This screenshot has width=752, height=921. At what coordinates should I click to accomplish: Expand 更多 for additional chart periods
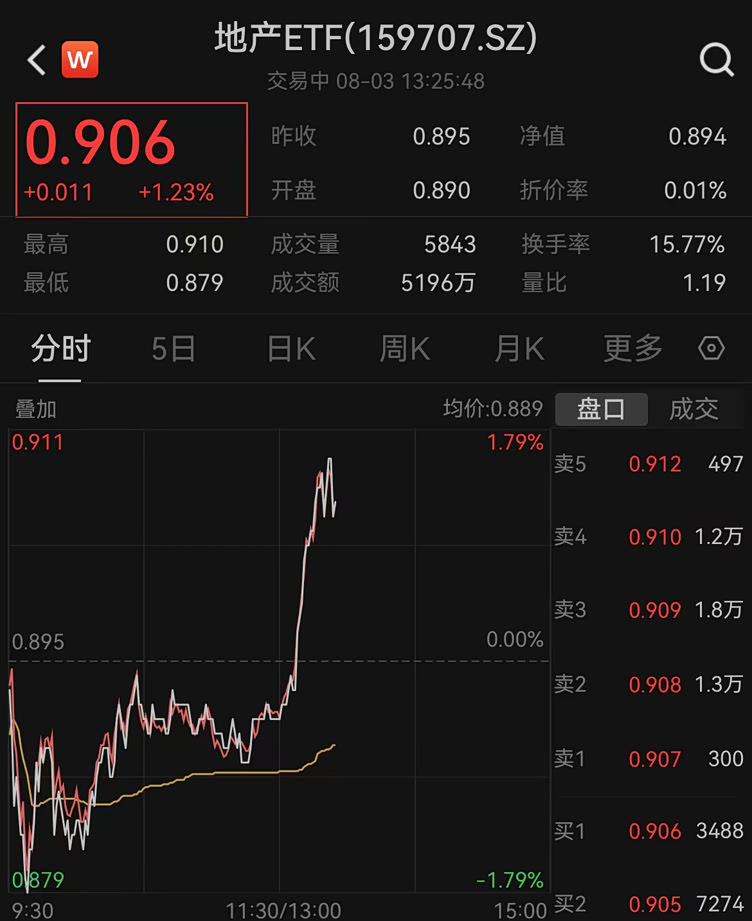pos(633,348)
